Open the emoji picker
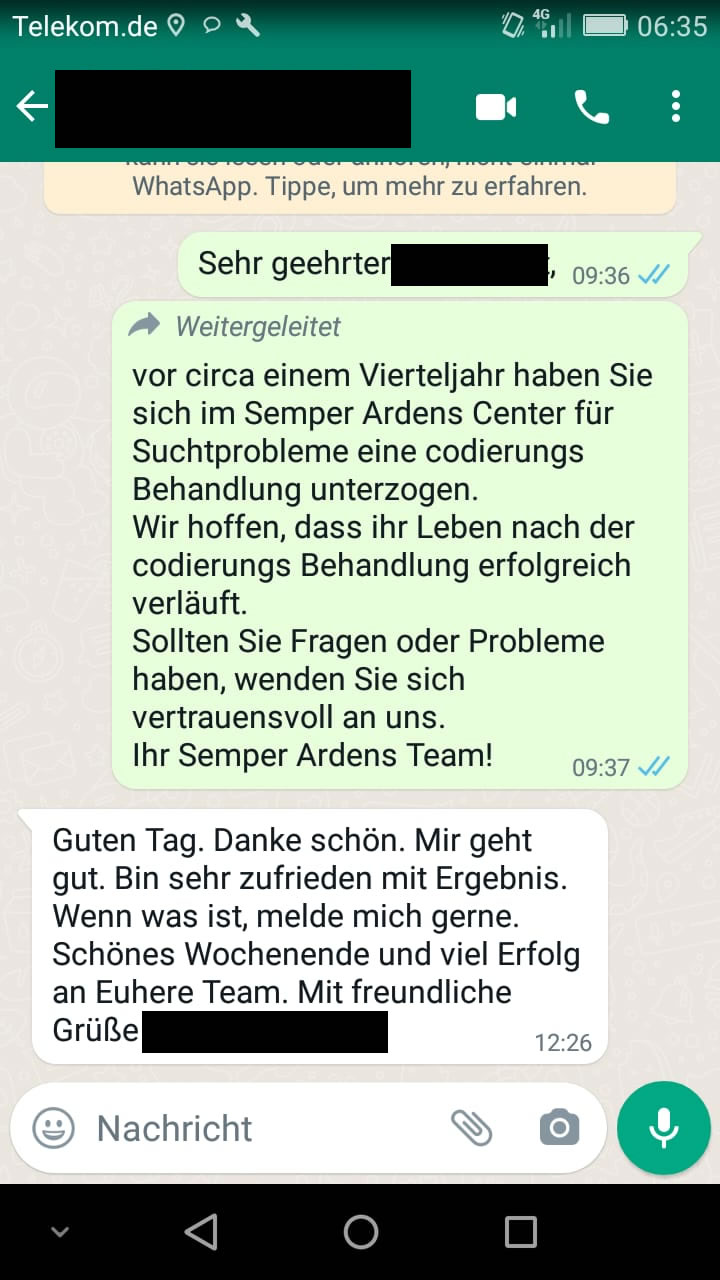The height and width of the screenshot is (1280, 720). coord(54,1129)
